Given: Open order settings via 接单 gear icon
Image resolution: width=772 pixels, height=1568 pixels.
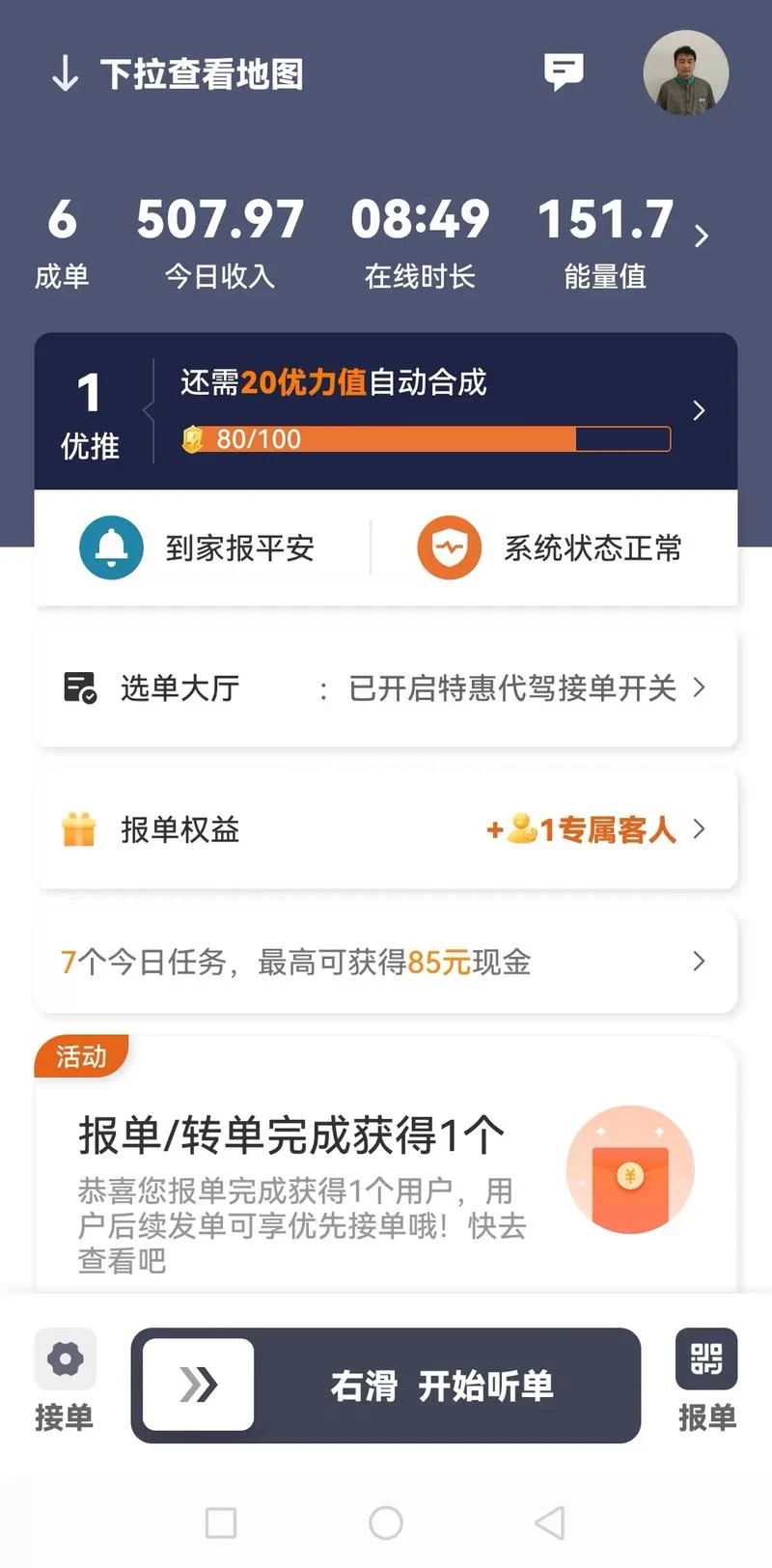Looking at the screenshot, I should click(64, 1357).
